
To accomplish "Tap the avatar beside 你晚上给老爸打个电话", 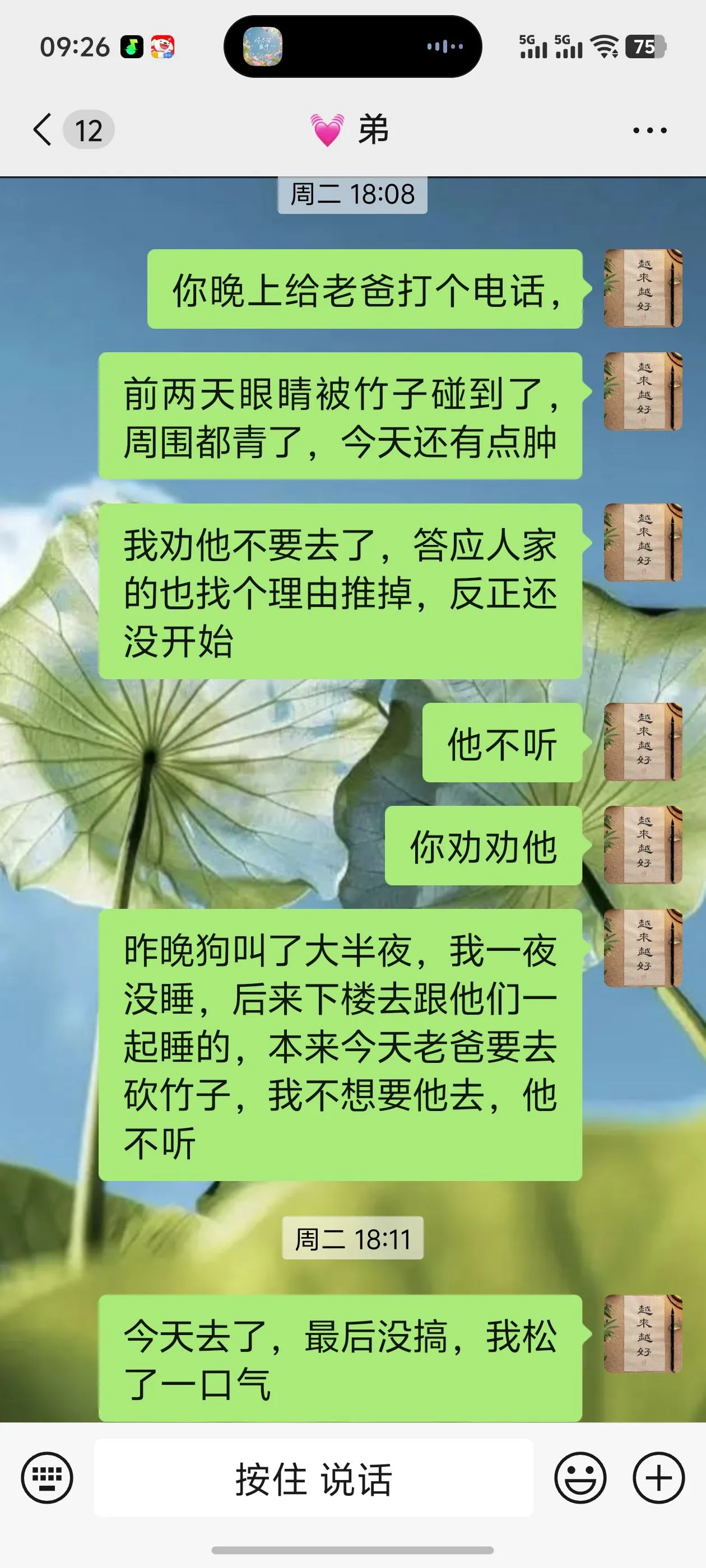I will click(643, 288).
